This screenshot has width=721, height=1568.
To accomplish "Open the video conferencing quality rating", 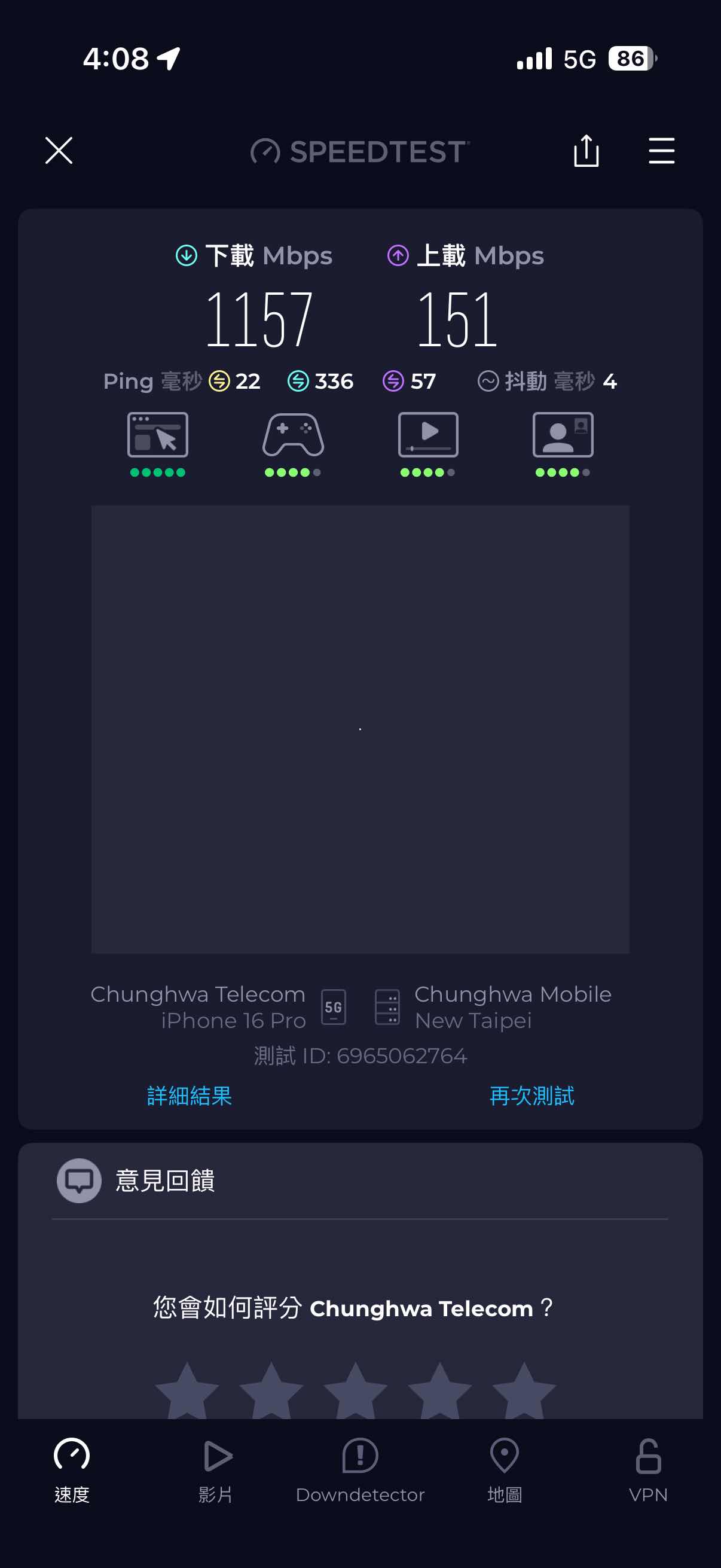I will tap(563, 443).
